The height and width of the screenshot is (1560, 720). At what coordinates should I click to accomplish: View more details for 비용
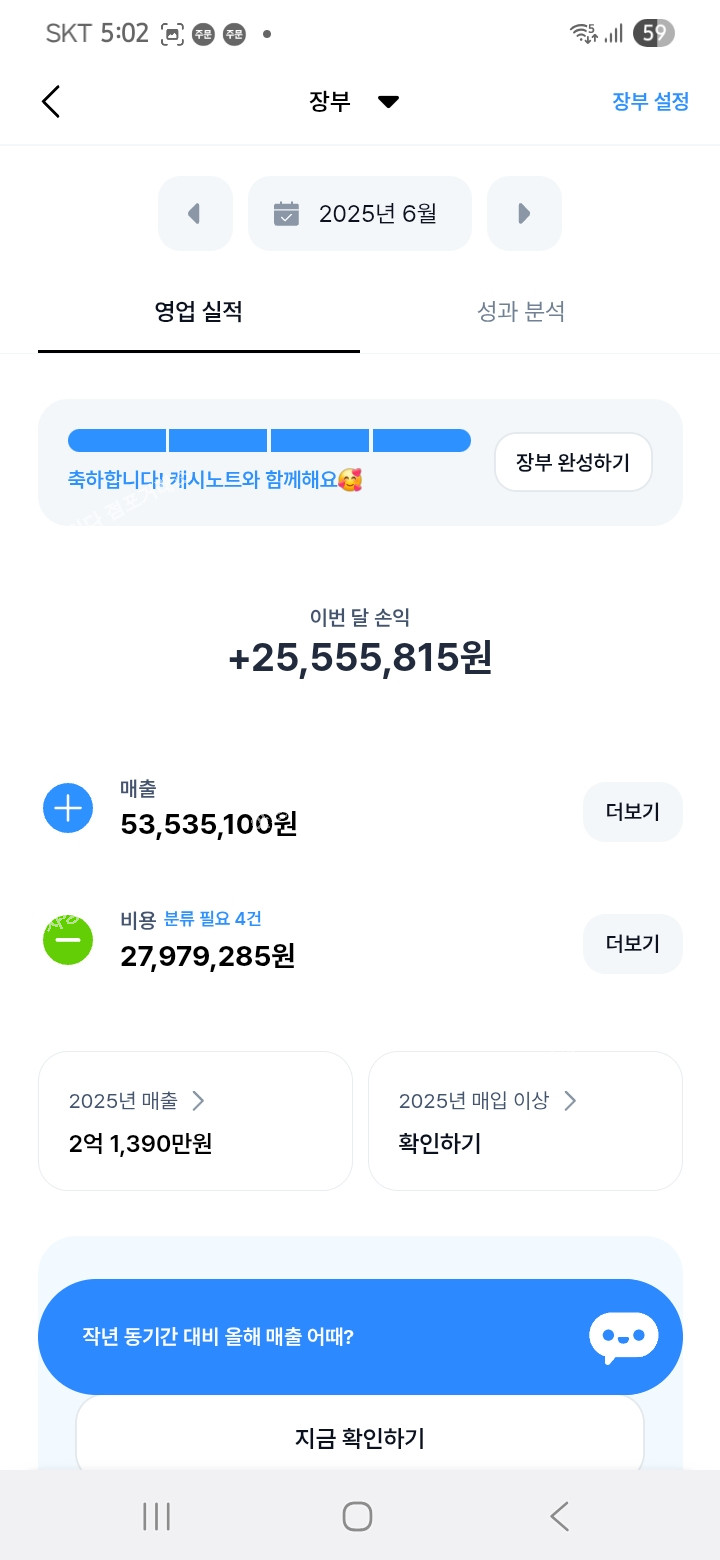[633, 944]
